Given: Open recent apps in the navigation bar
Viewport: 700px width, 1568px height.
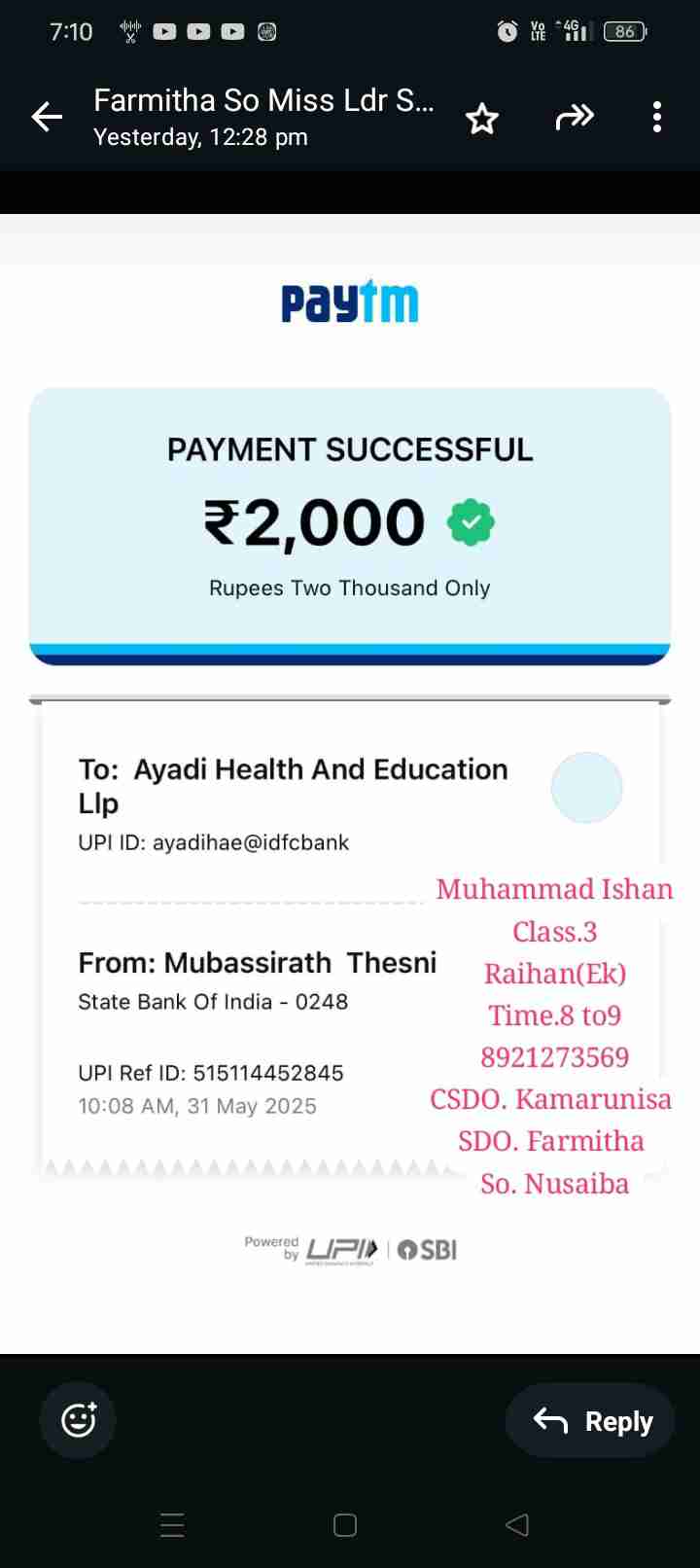Looking at the screenshot, I should click(x=172, y=1524).
